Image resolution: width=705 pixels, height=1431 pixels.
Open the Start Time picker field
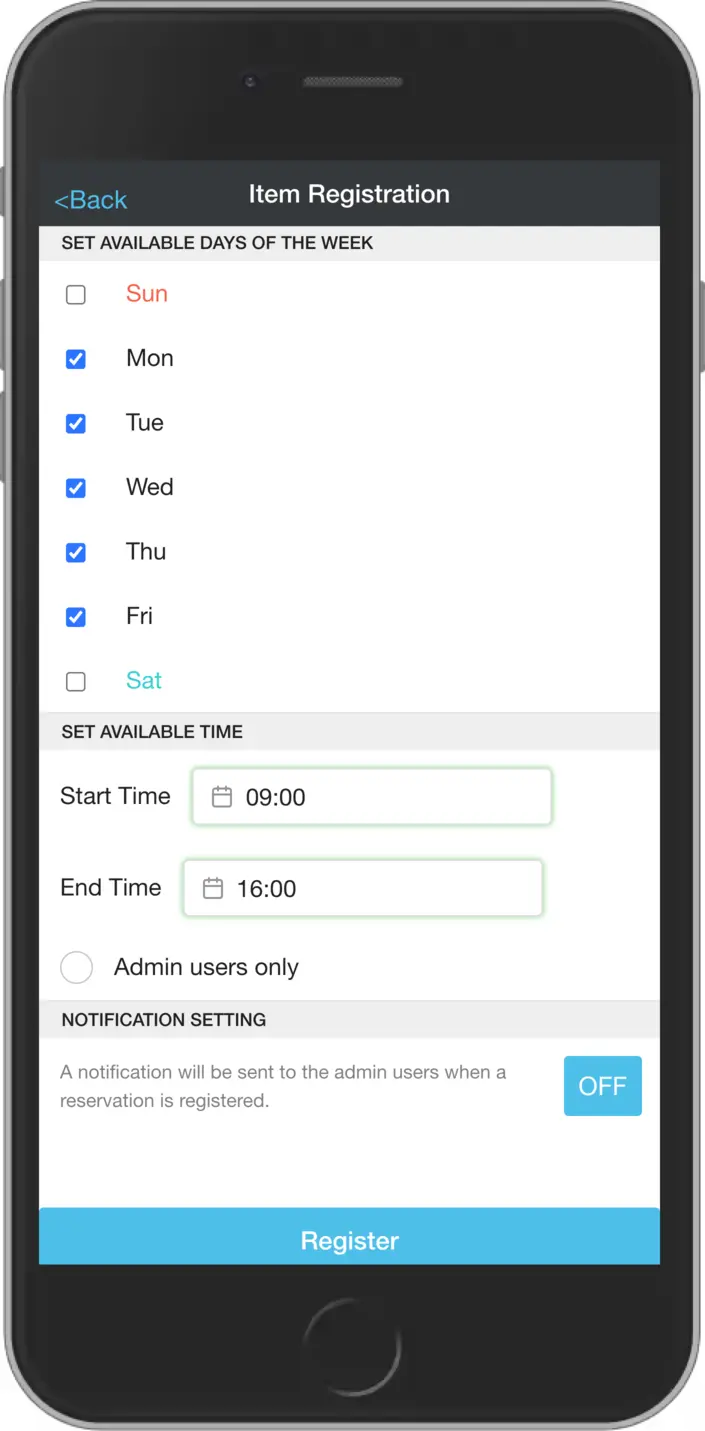click(371, 797)
